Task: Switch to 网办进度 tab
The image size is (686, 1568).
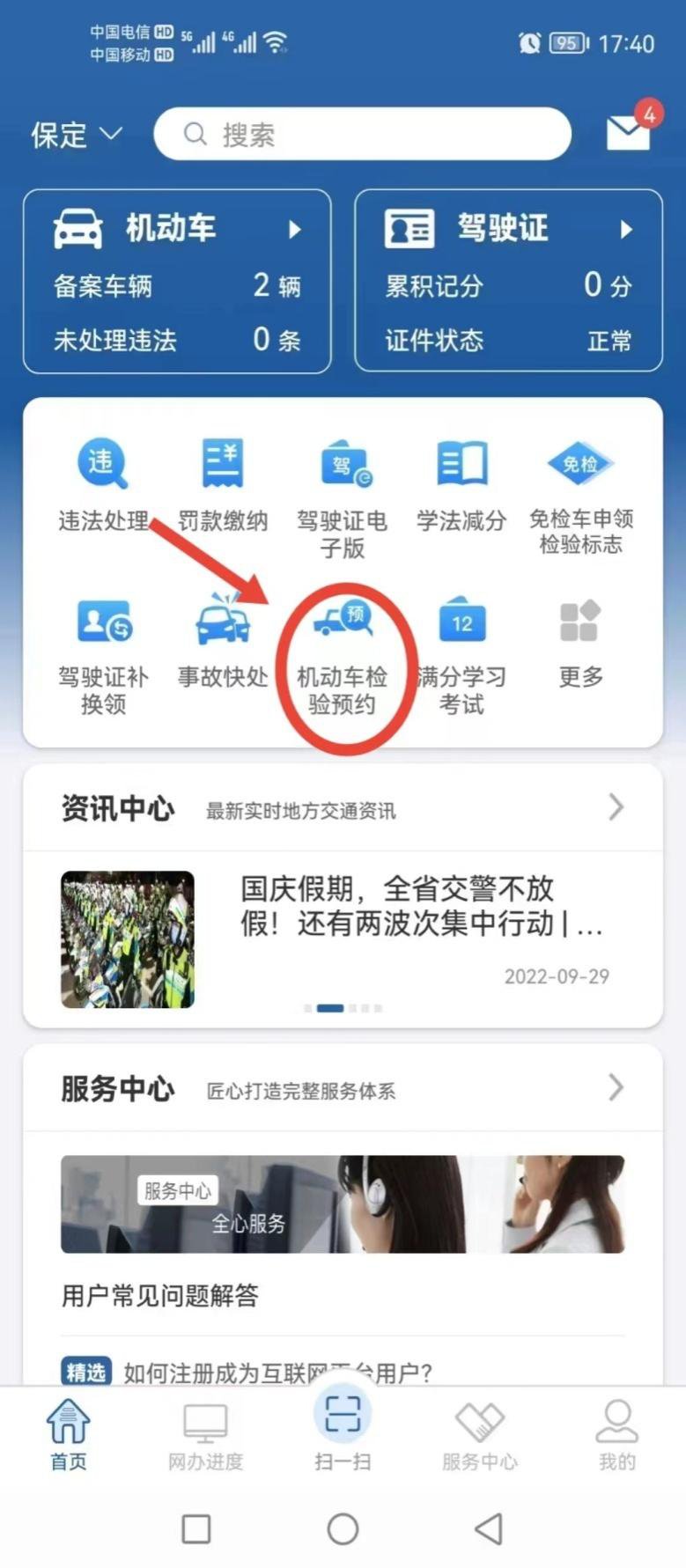Action: (x=205, y=1435)
